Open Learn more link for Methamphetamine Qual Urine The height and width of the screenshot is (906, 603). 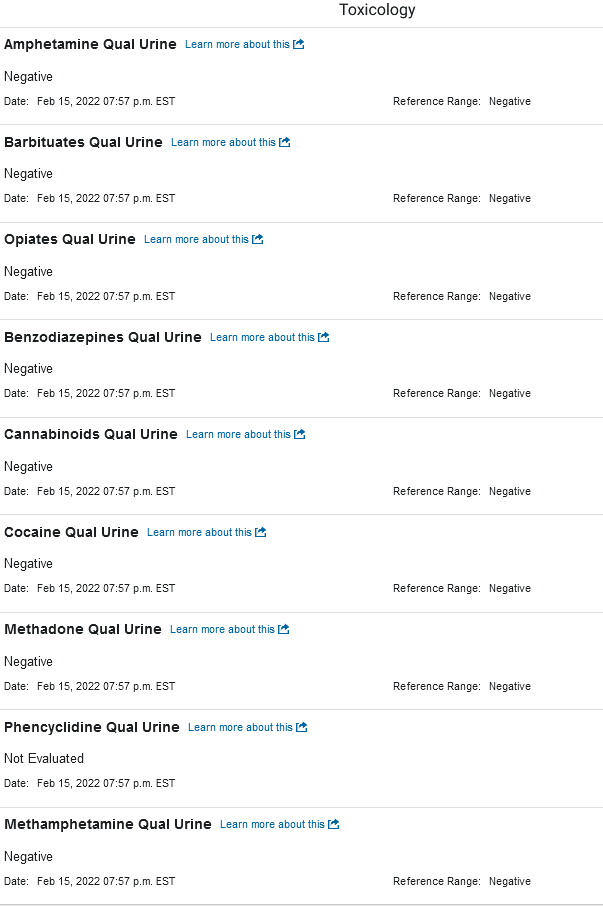click(279, 825)
